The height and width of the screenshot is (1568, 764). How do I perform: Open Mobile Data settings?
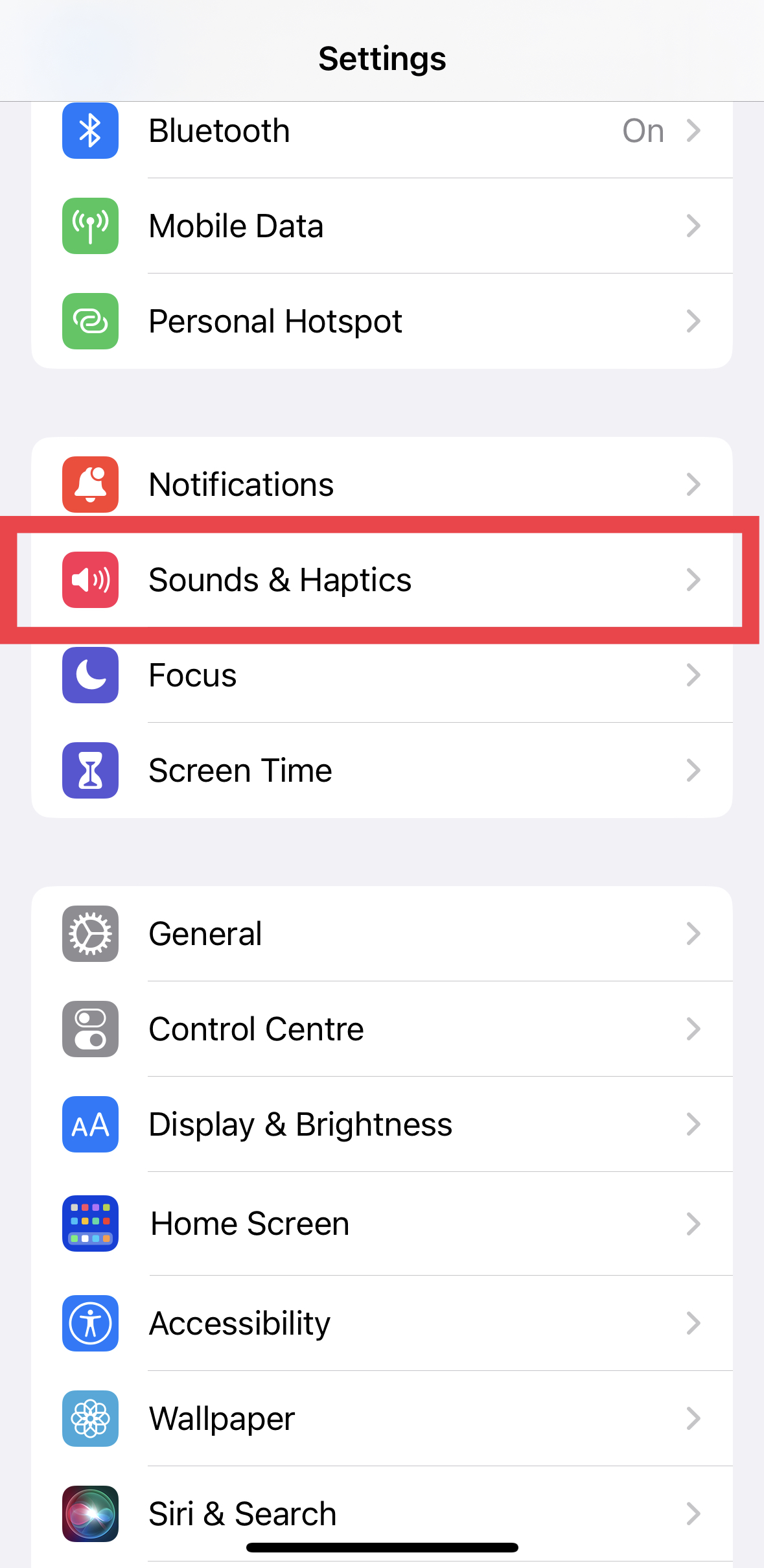[382, 226]
